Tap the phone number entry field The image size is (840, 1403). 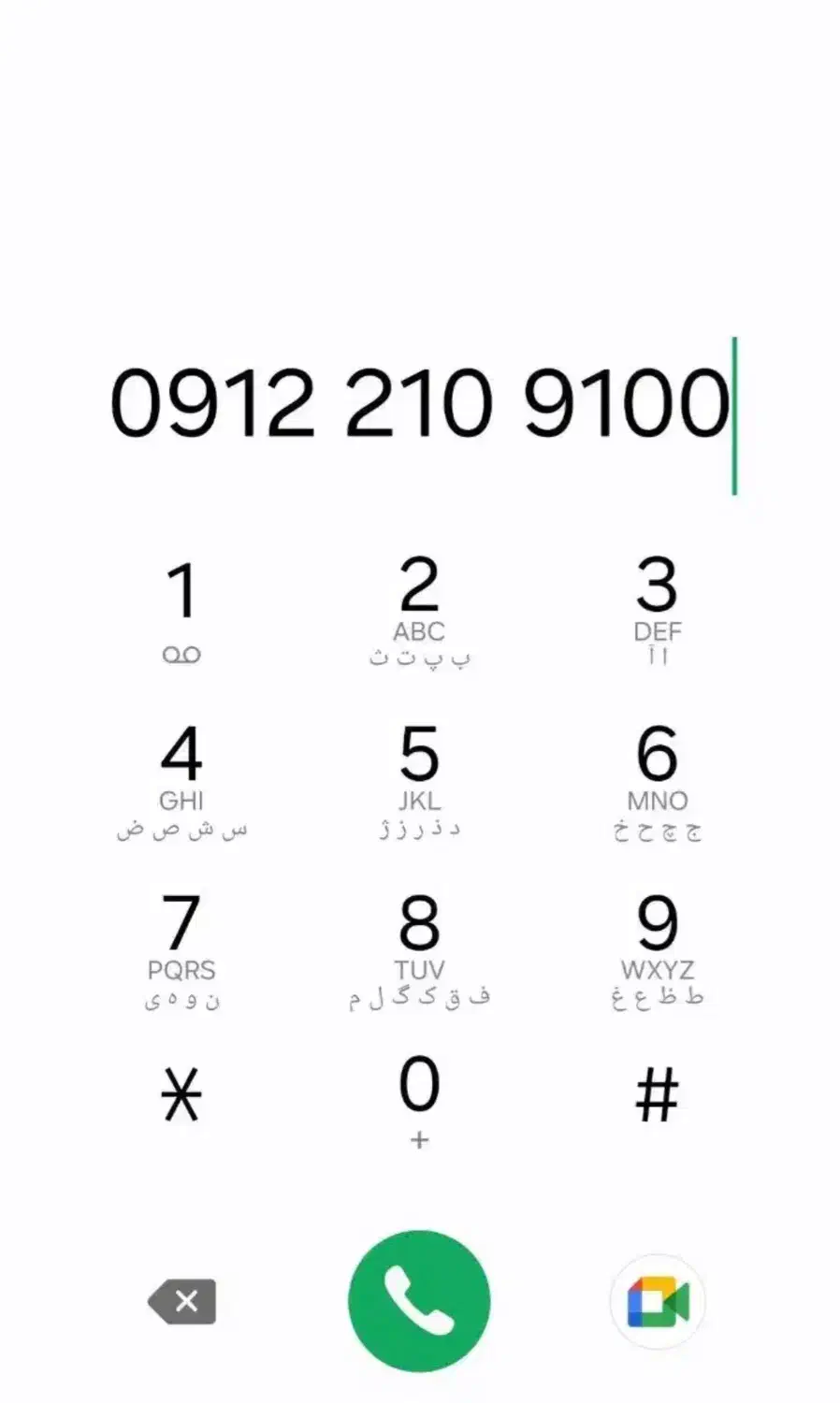(419, 404)
